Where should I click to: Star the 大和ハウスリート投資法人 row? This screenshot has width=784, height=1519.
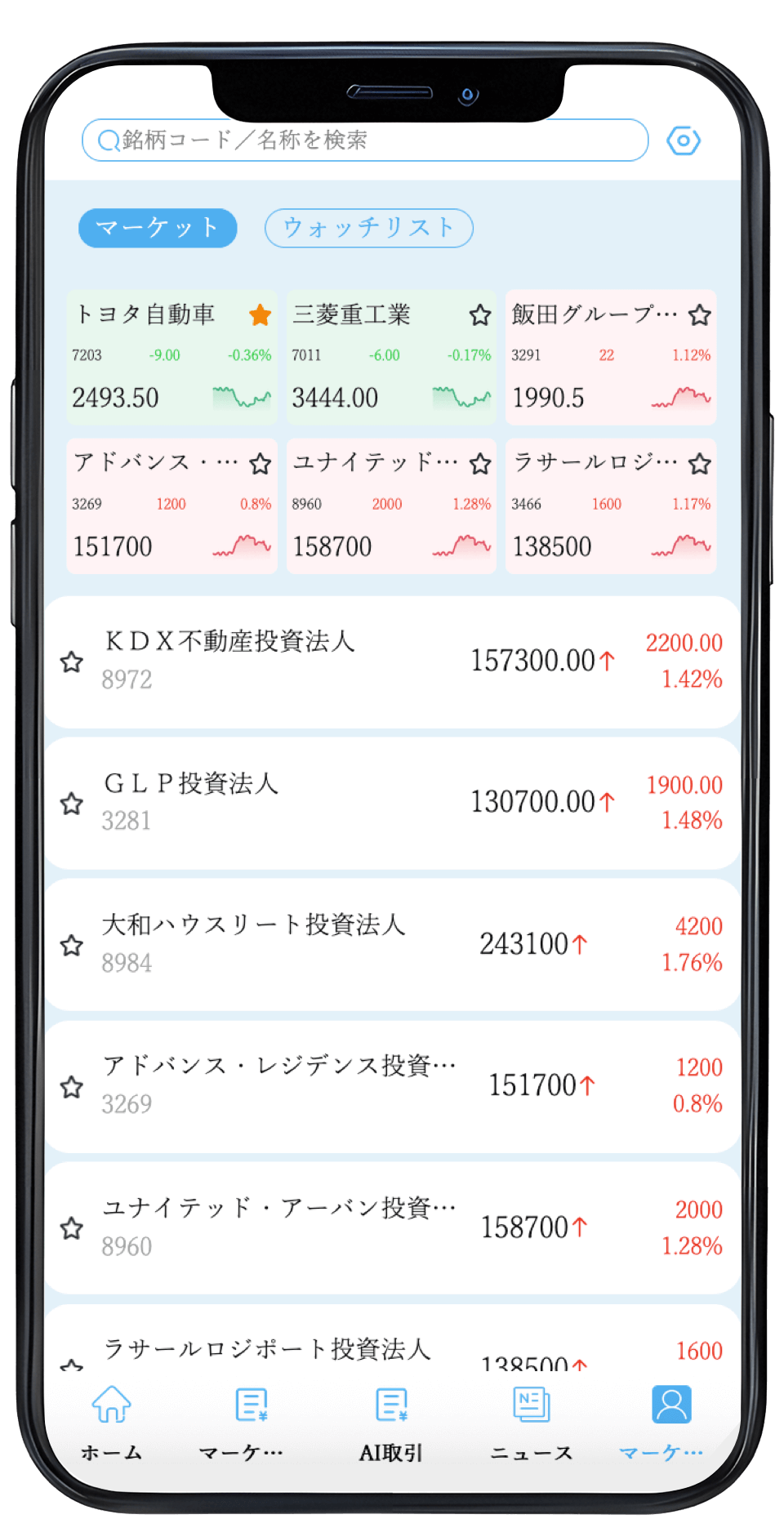[72, 945]
